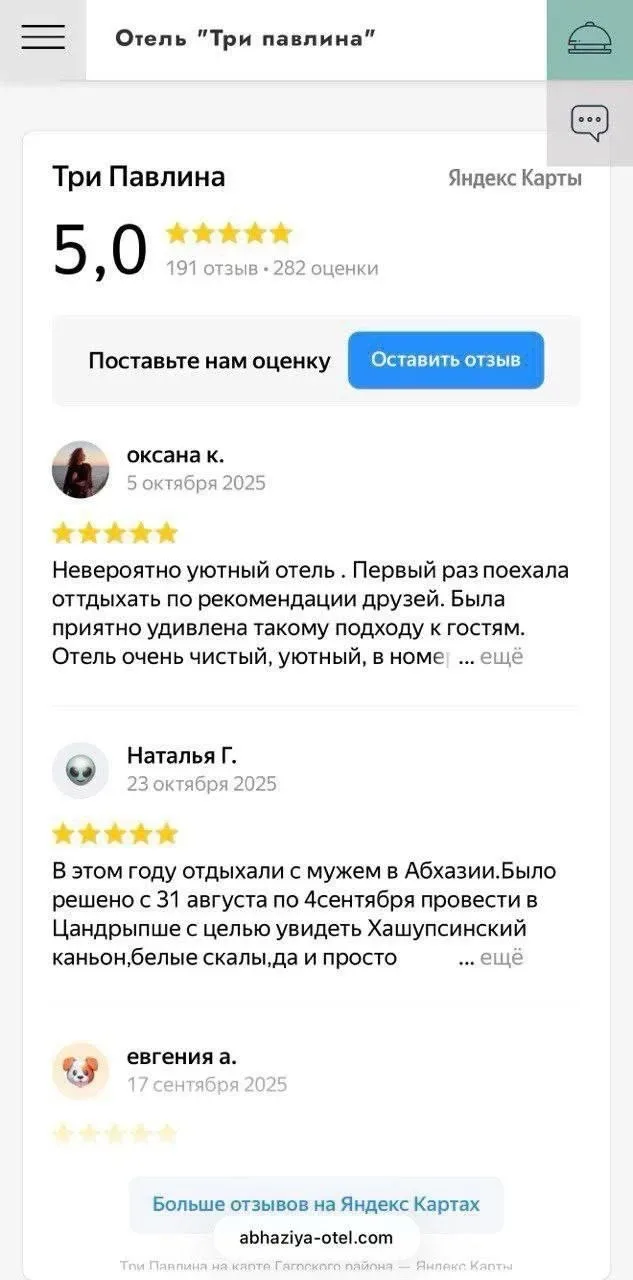The image size is (633, 1280).
Task: Expand Наталья Г.'s review with ещё
Action: point(501,957)
